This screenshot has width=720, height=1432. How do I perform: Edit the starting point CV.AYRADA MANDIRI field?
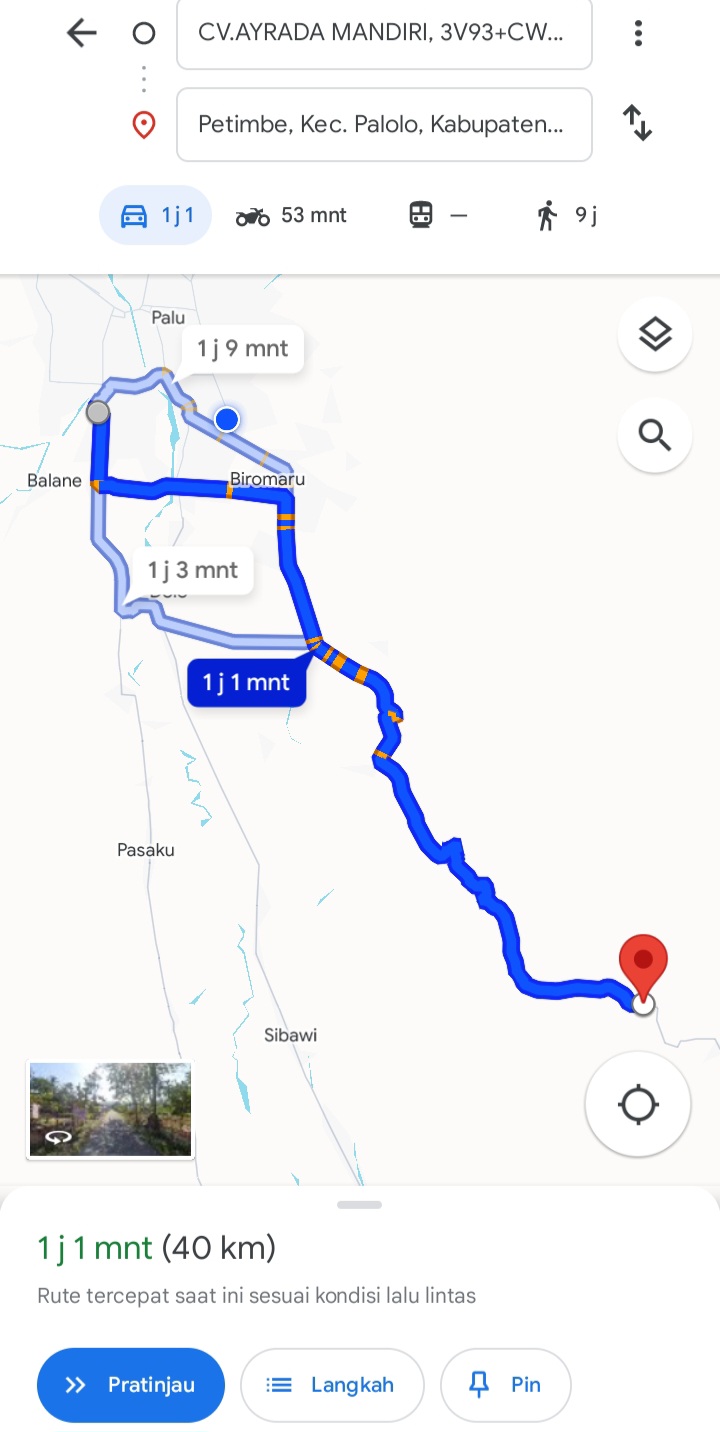tap(384, 33)
